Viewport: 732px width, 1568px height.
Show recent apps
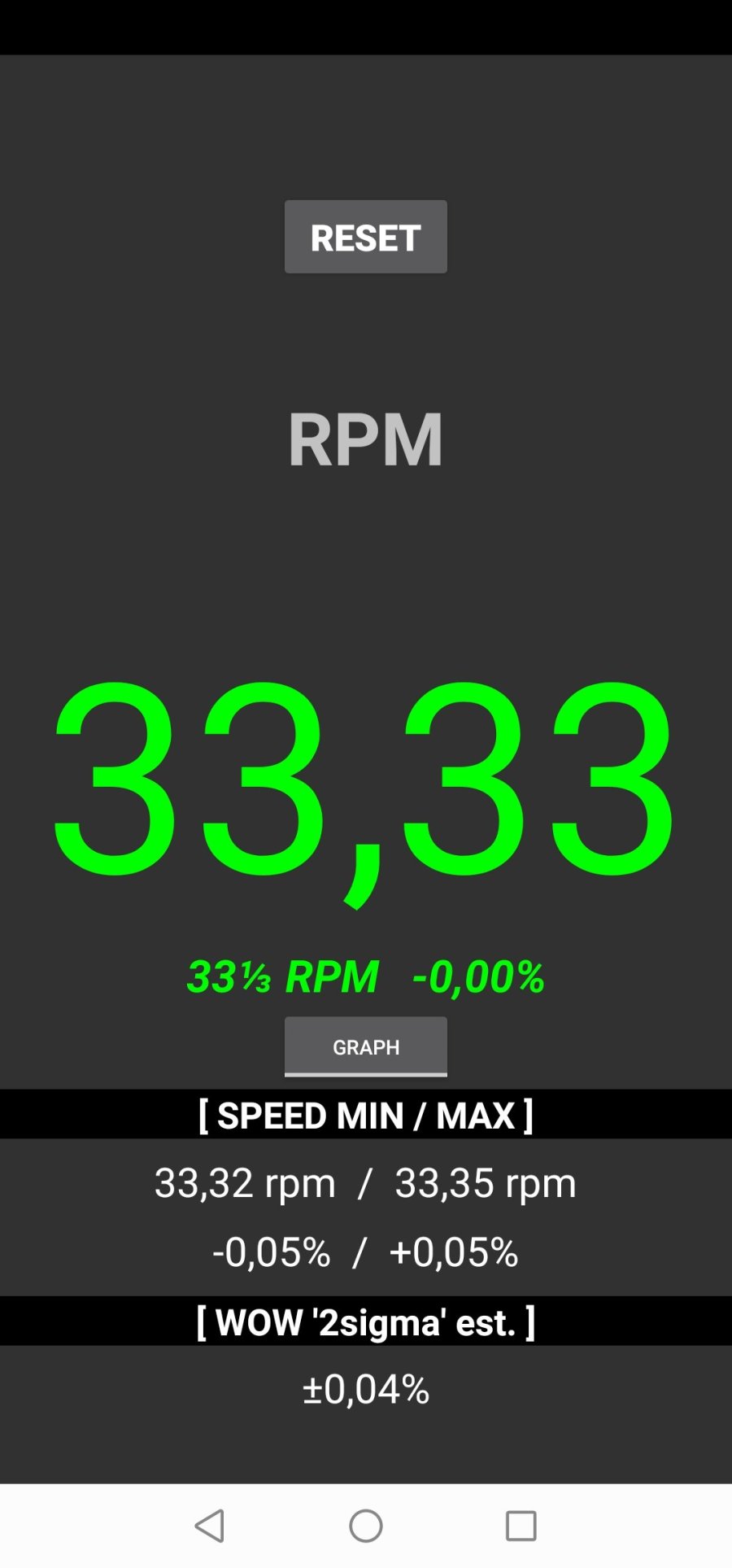coord(521,1526)
